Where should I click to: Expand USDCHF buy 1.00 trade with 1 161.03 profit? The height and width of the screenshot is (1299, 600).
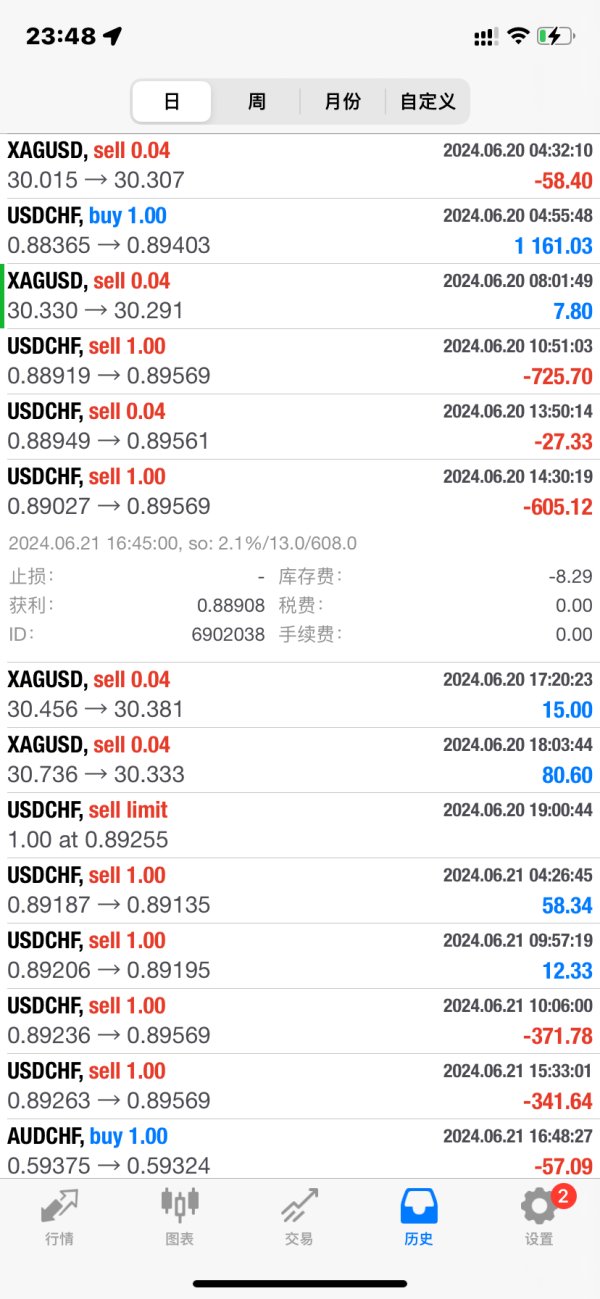click(x=300, y=231)
